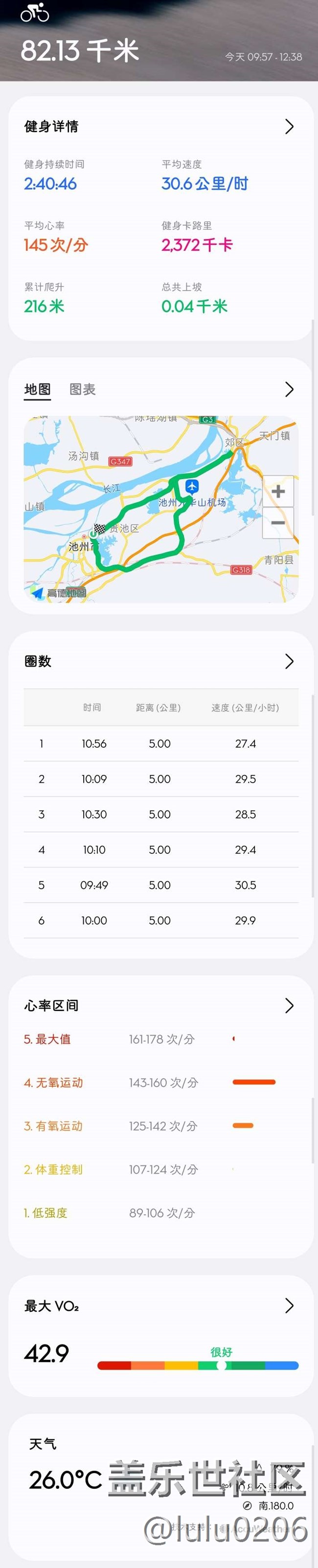Open the full map view chevron

click(289, 390)
